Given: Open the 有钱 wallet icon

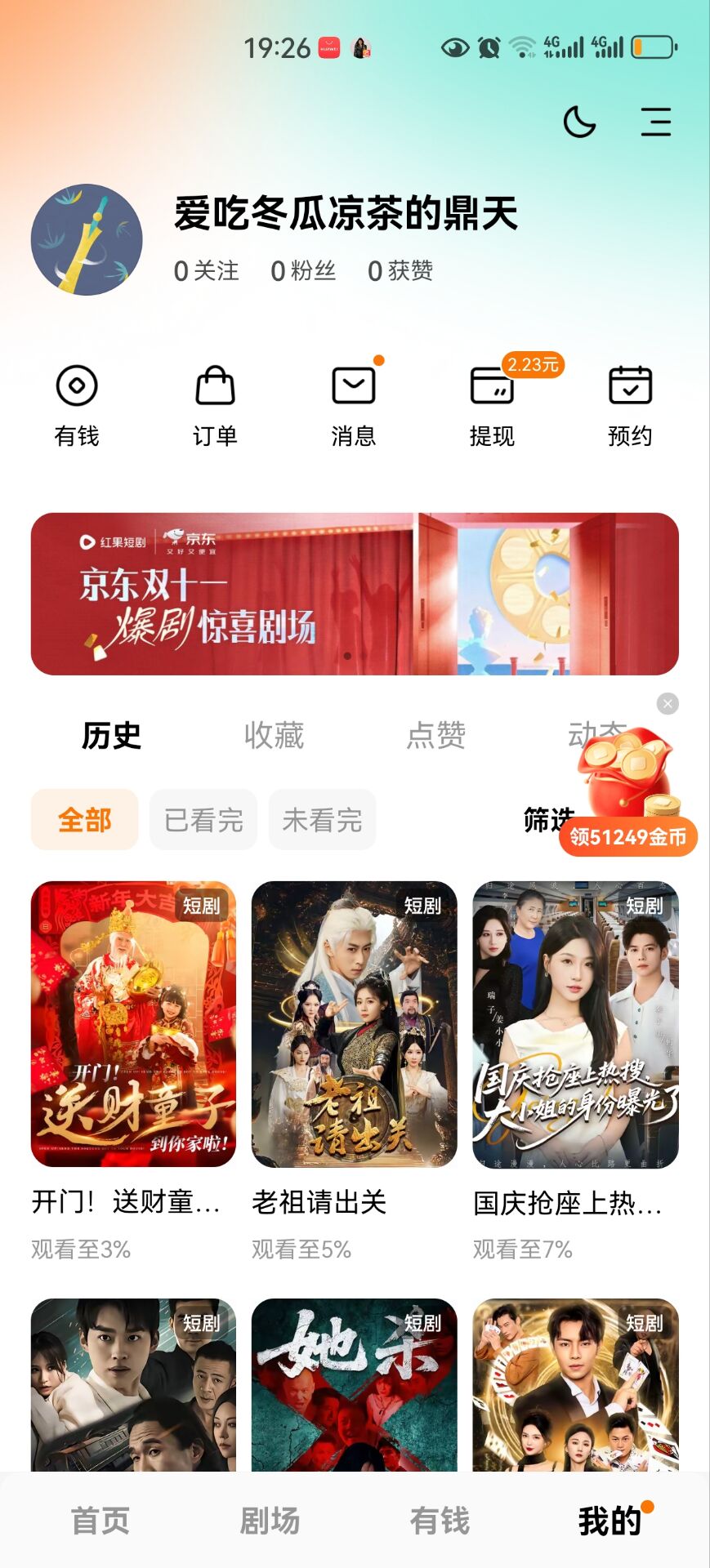Looking at the screenshot, I should (78, 400).
